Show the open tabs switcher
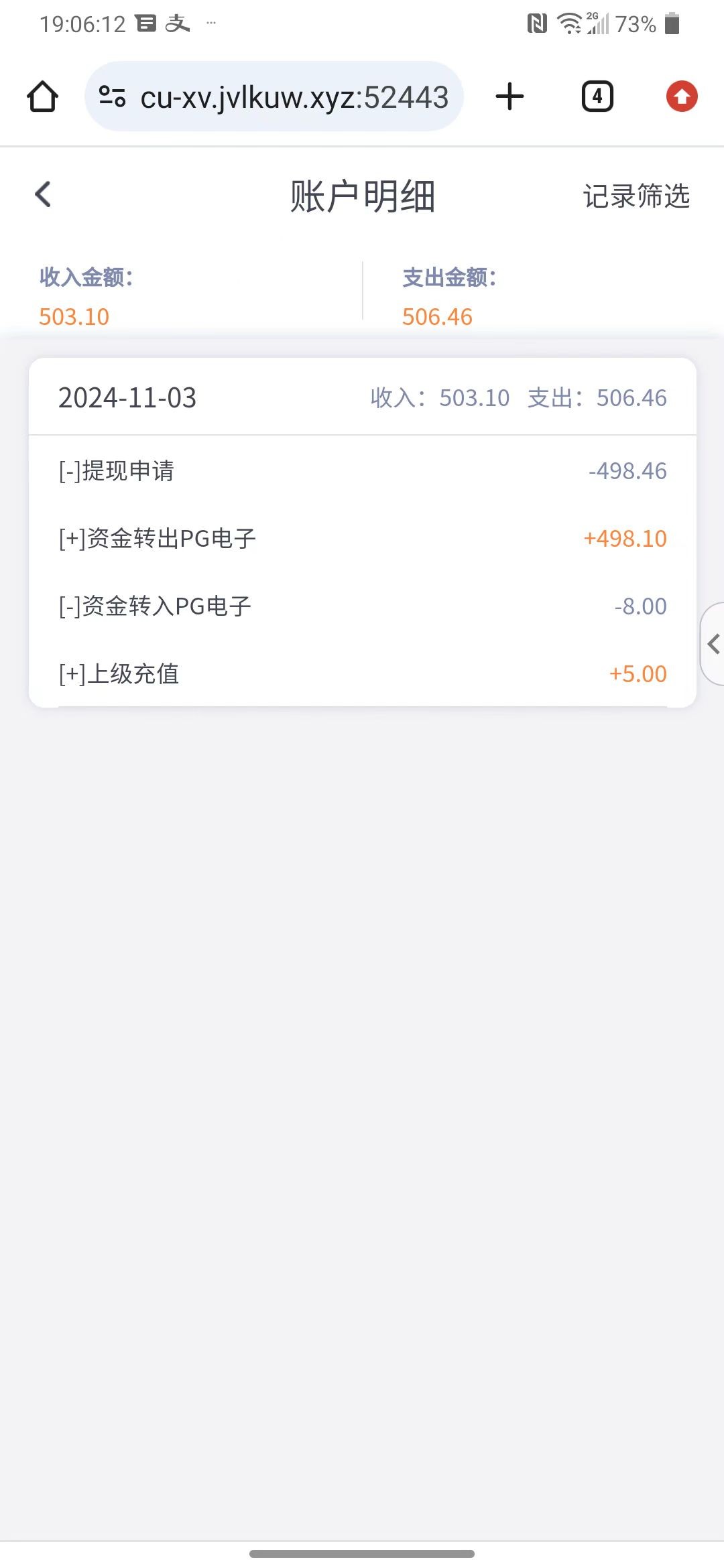Viewport: 724px width, 1568px height. coord(597,96)
